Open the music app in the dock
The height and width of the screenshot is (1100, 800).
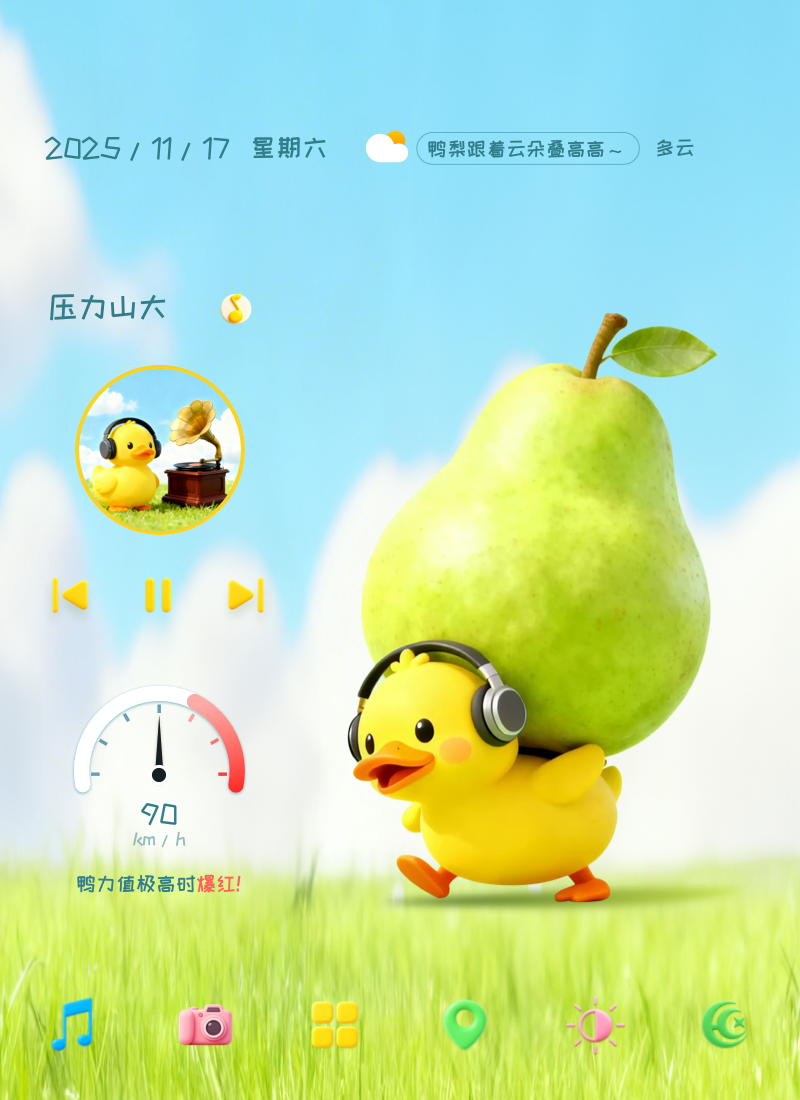tap(72, 1025)
